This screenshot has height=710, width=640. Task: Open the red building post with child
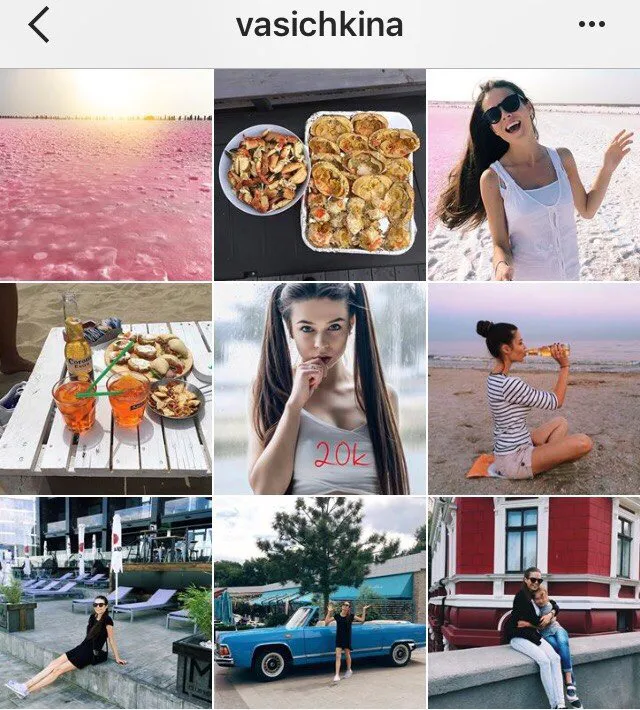[534, 602]
